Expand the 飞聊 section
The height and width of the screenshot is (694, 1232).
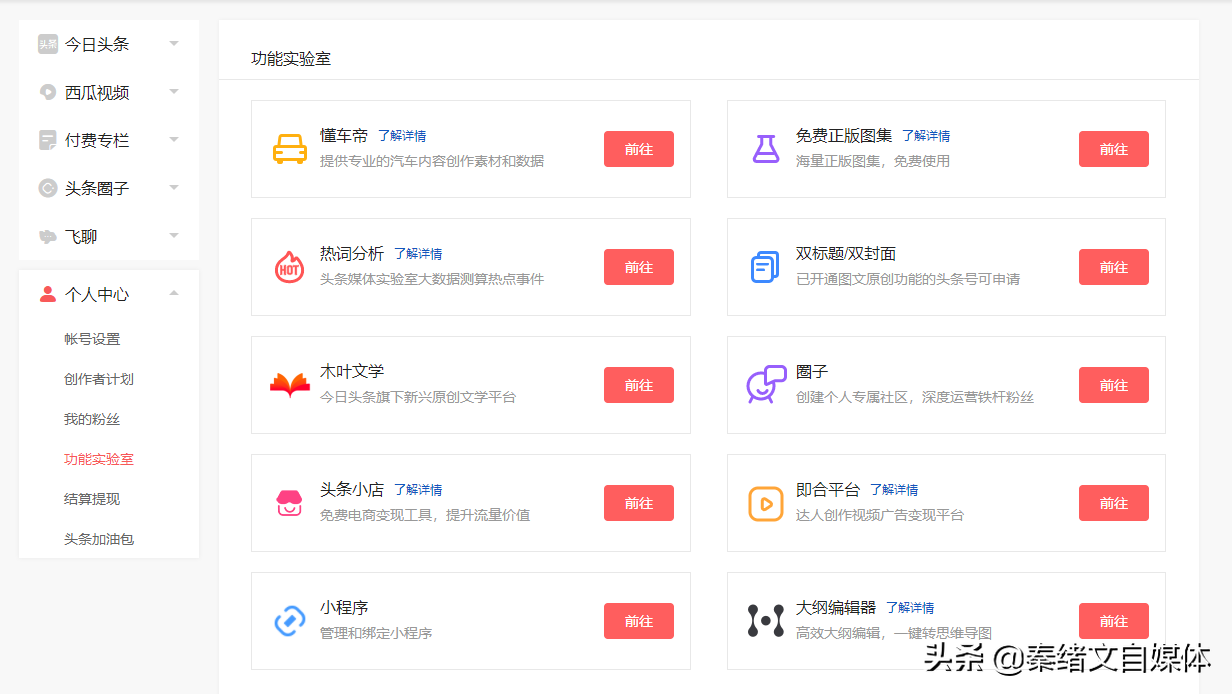pos(108,236)
